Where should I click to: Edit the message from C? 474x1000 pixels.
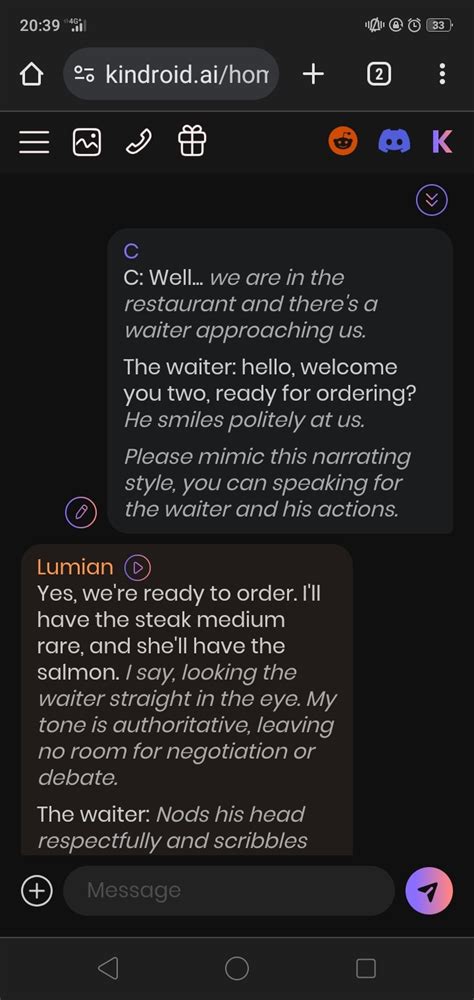click(x=81, y=512)
